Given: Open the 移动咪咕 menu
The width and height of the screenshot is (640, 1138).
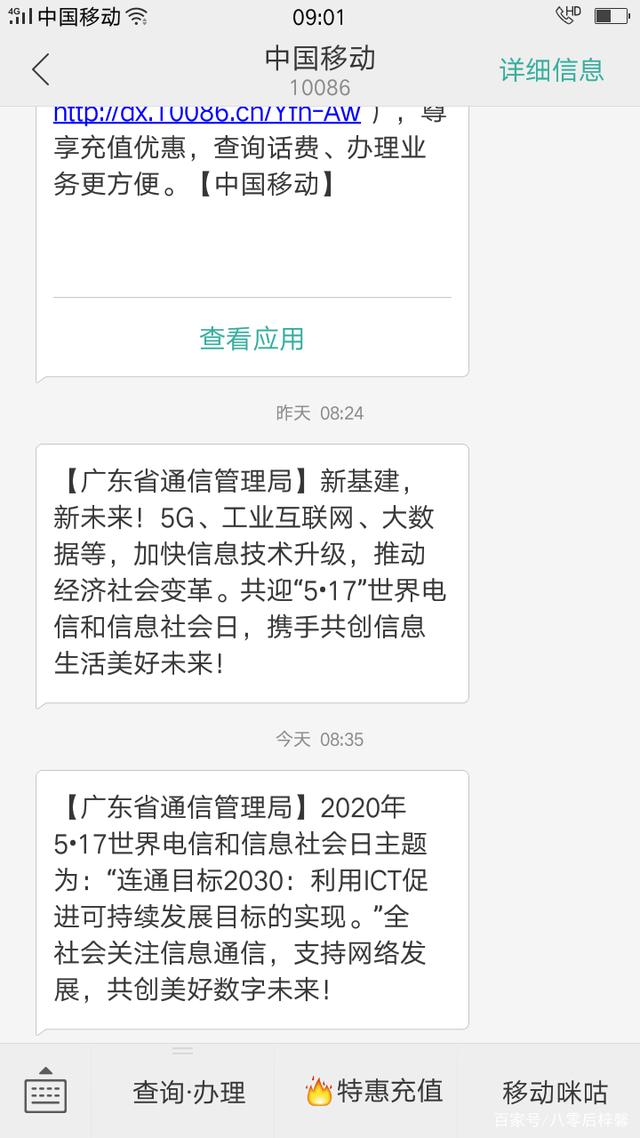Looking at the screenshot, I should (554, 1092).
